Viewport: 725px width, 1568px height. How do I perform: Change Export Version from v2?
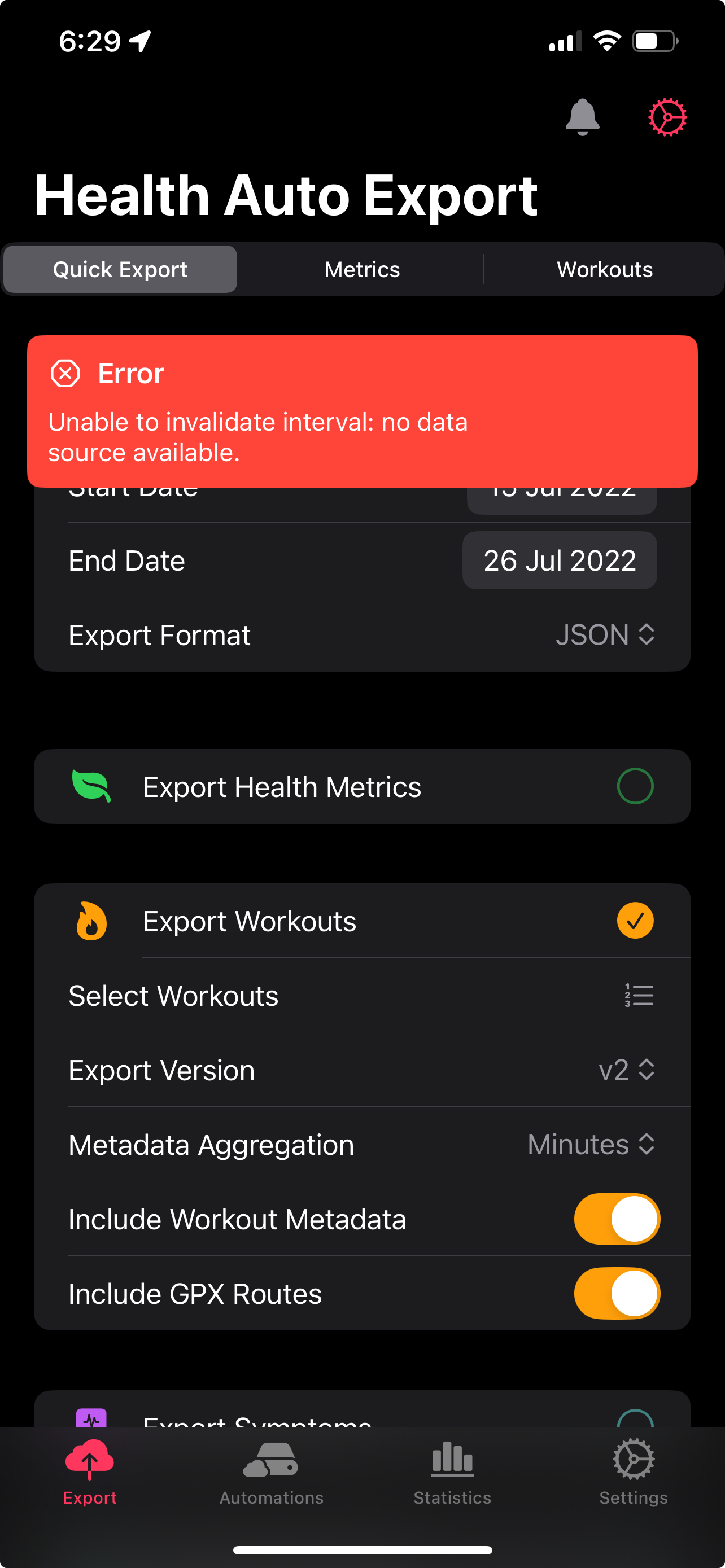coord(626,1070)
